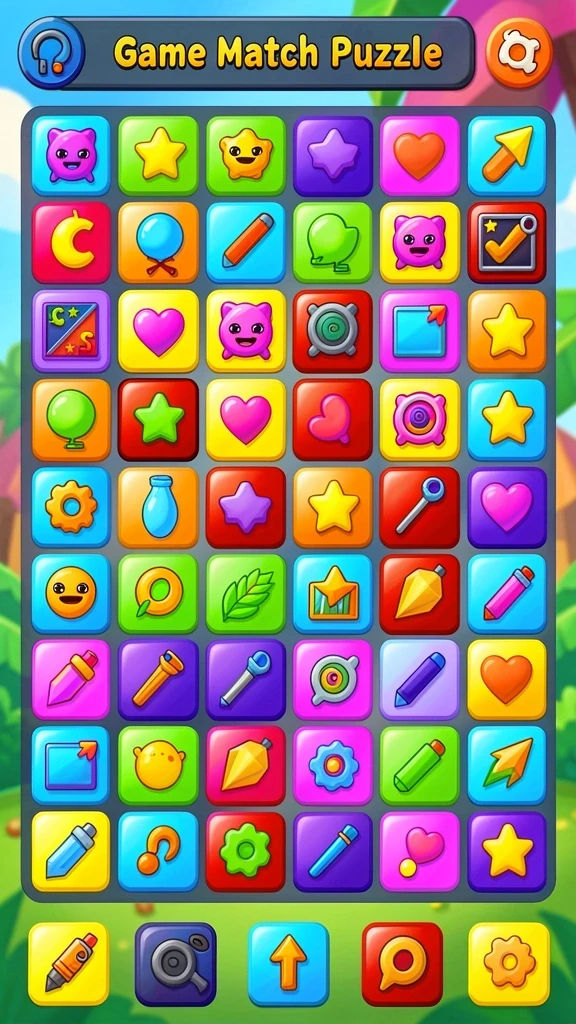
Task: Tap the checkmark tile with red border
Action: pos(507,242)
